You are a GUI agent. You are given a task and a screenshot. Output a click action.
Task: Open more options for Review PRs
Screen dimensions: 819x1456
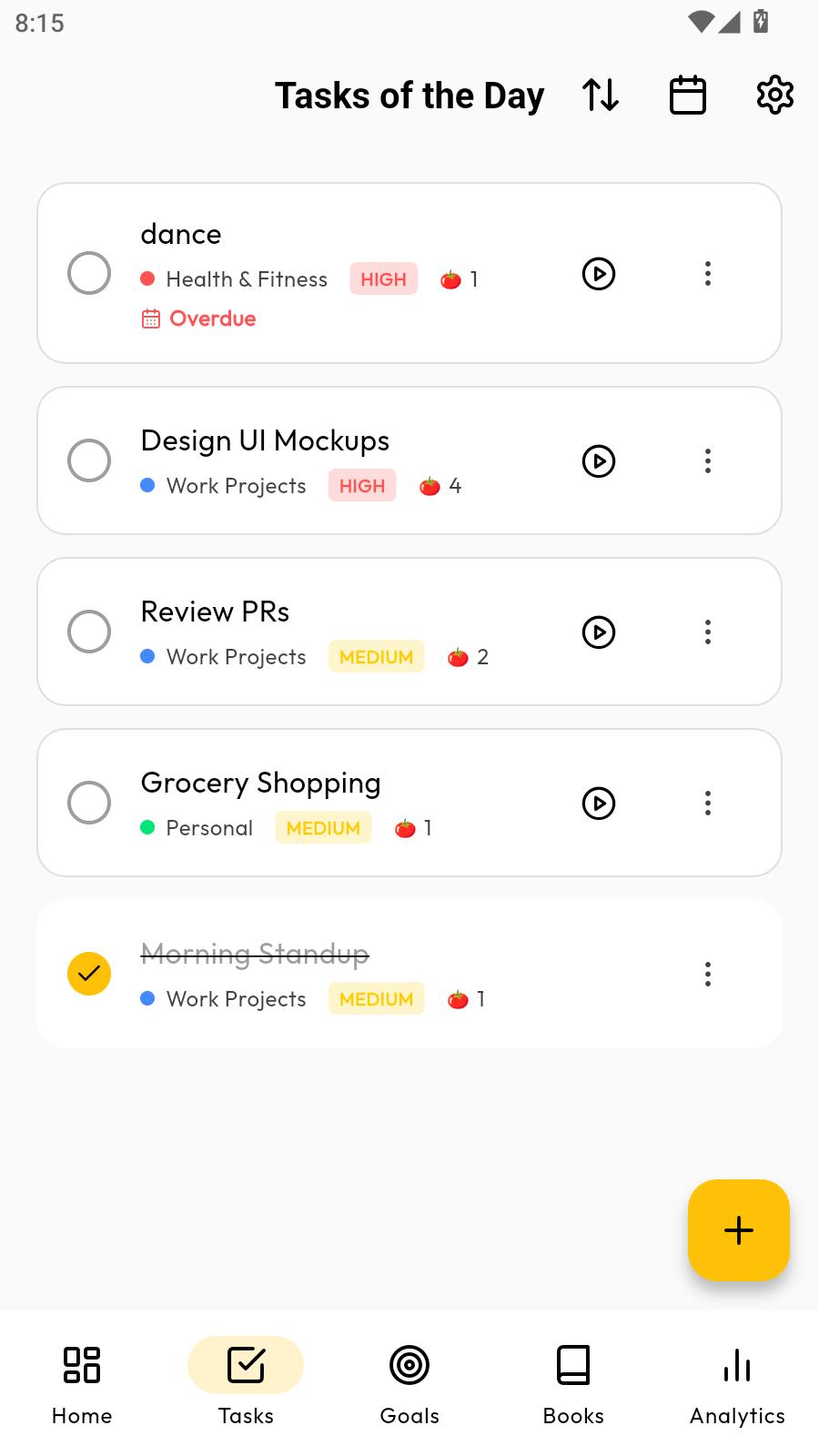tap(708, 632)
